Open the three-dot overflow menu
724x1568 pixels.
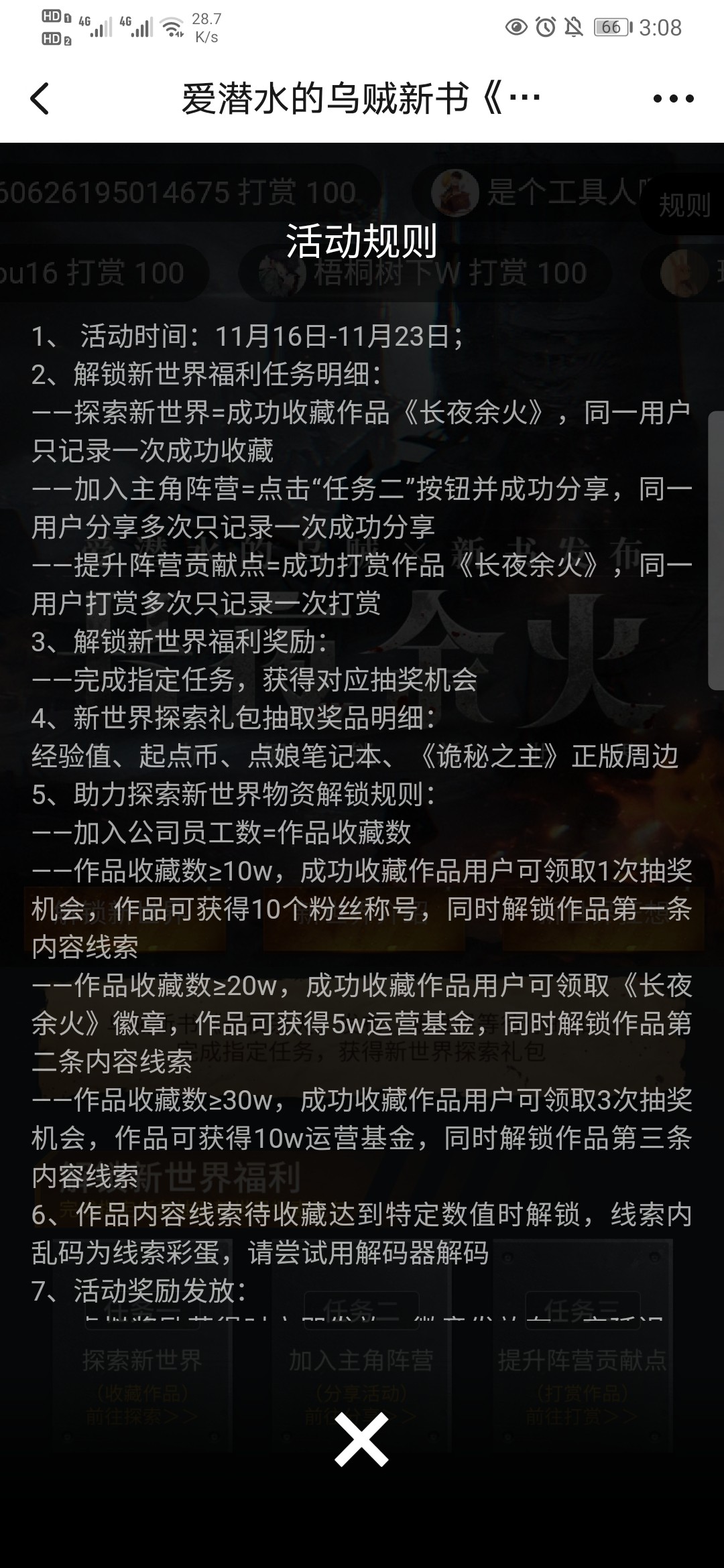pyautogui.click(x=673, y=99)
